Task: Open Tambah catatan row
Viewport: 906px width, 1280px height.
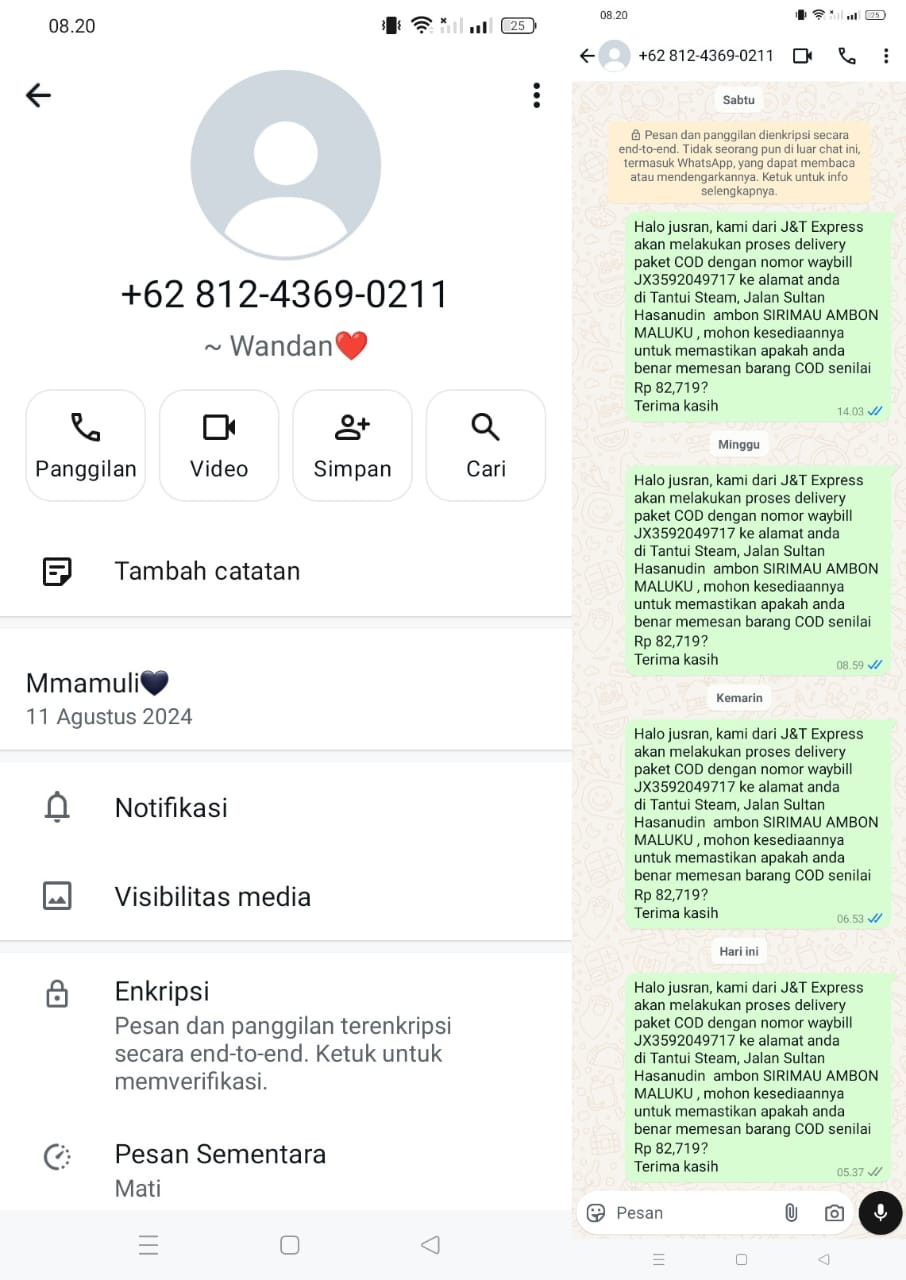Action: click(286, 571)
